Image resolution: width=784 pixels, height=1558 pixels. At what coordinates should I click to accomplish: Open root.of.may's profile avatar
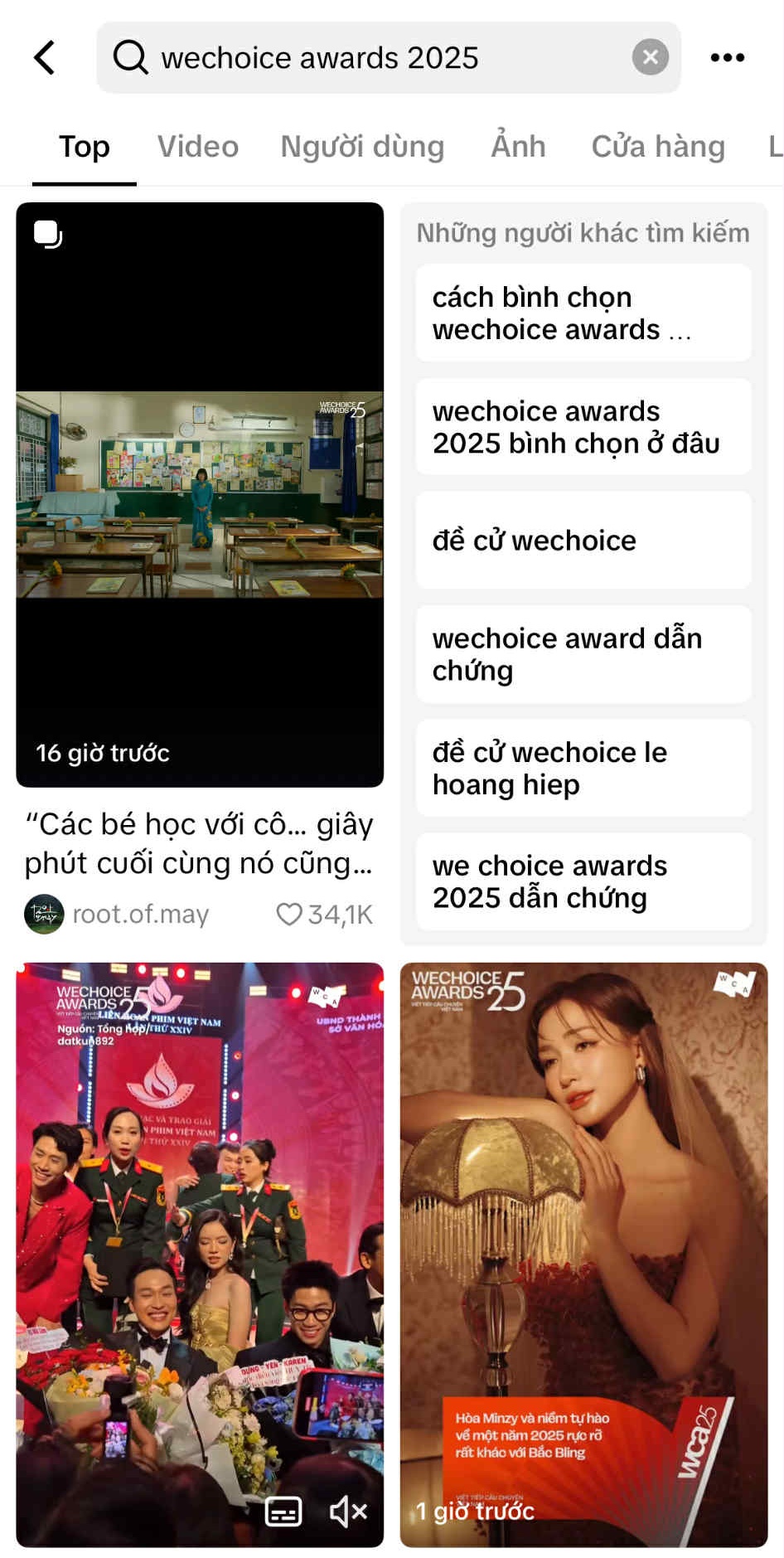42,914
